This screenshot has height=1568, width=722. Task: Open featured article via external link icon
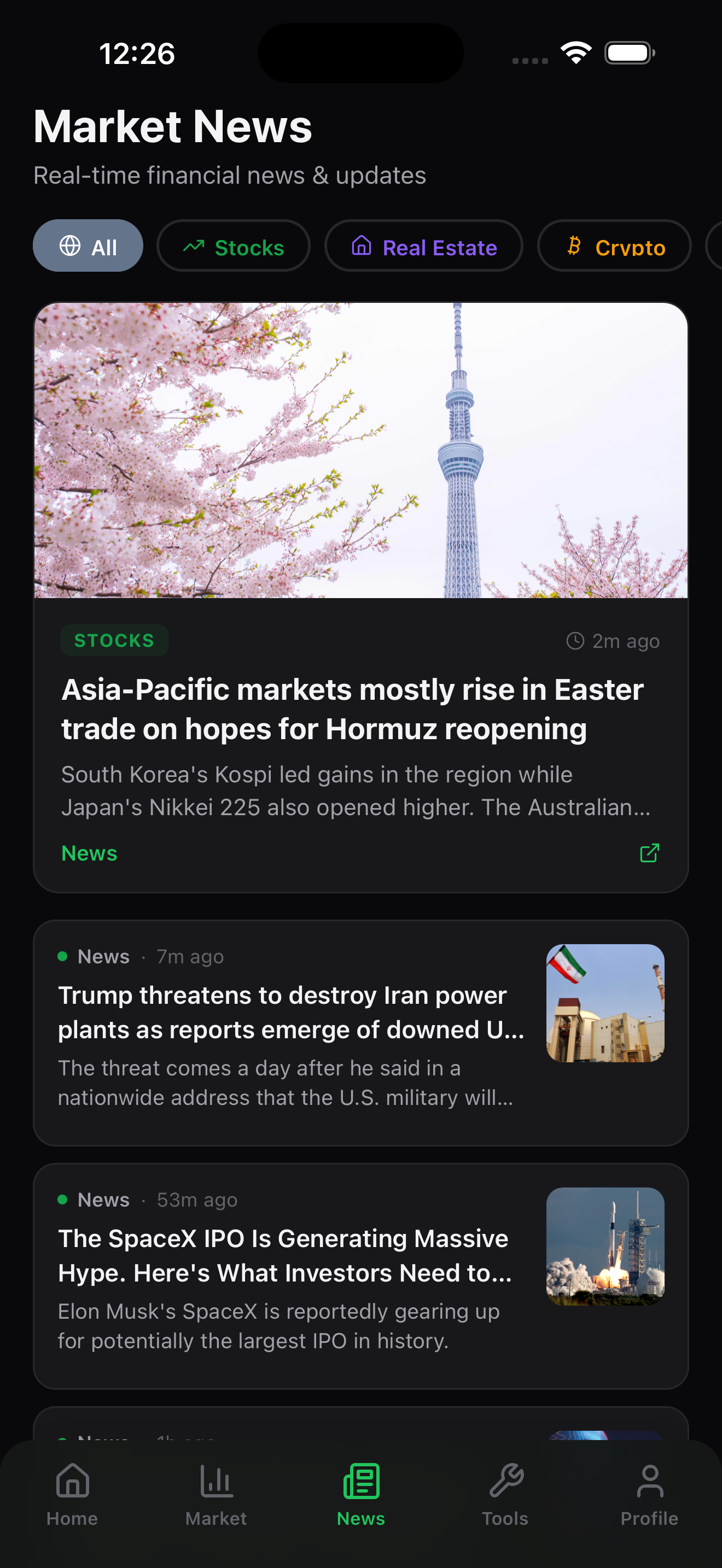click(650, 853)
